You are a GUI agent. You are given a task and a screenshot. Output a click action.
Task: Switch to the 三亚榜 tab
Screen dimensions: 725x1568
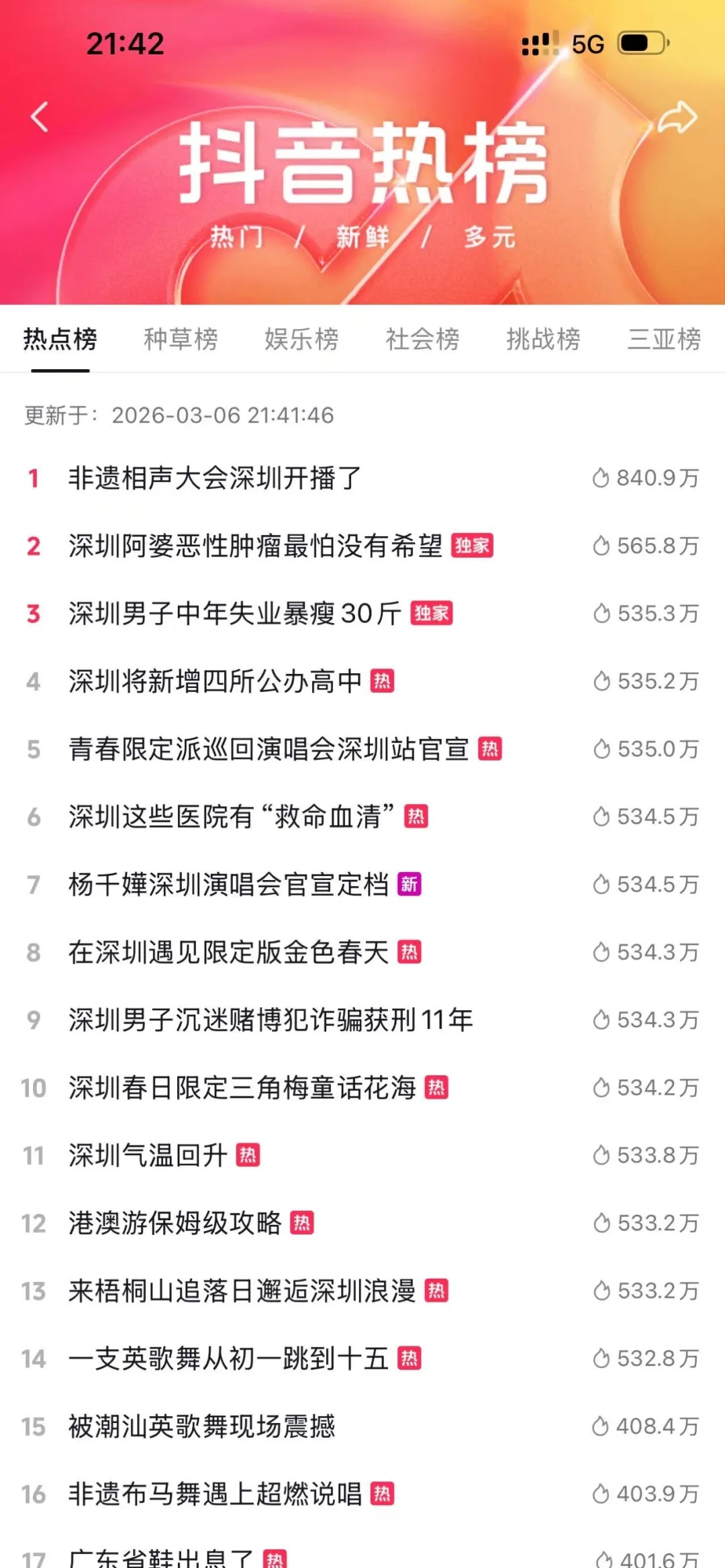coord(664,339)
